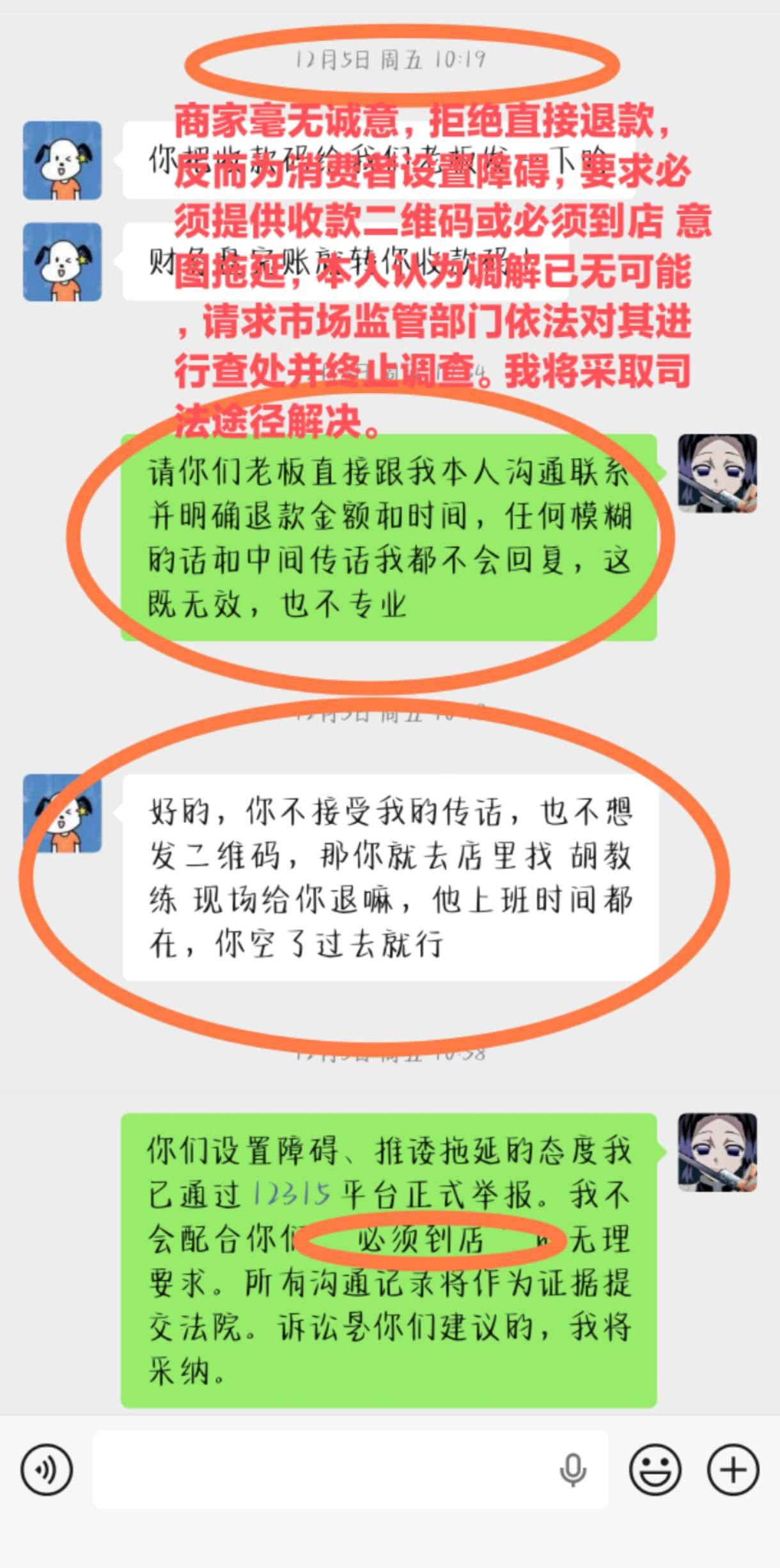Tap the microphone icon in the input box
This screenshot has width=780, height=1568.
tap(572, 1470)
